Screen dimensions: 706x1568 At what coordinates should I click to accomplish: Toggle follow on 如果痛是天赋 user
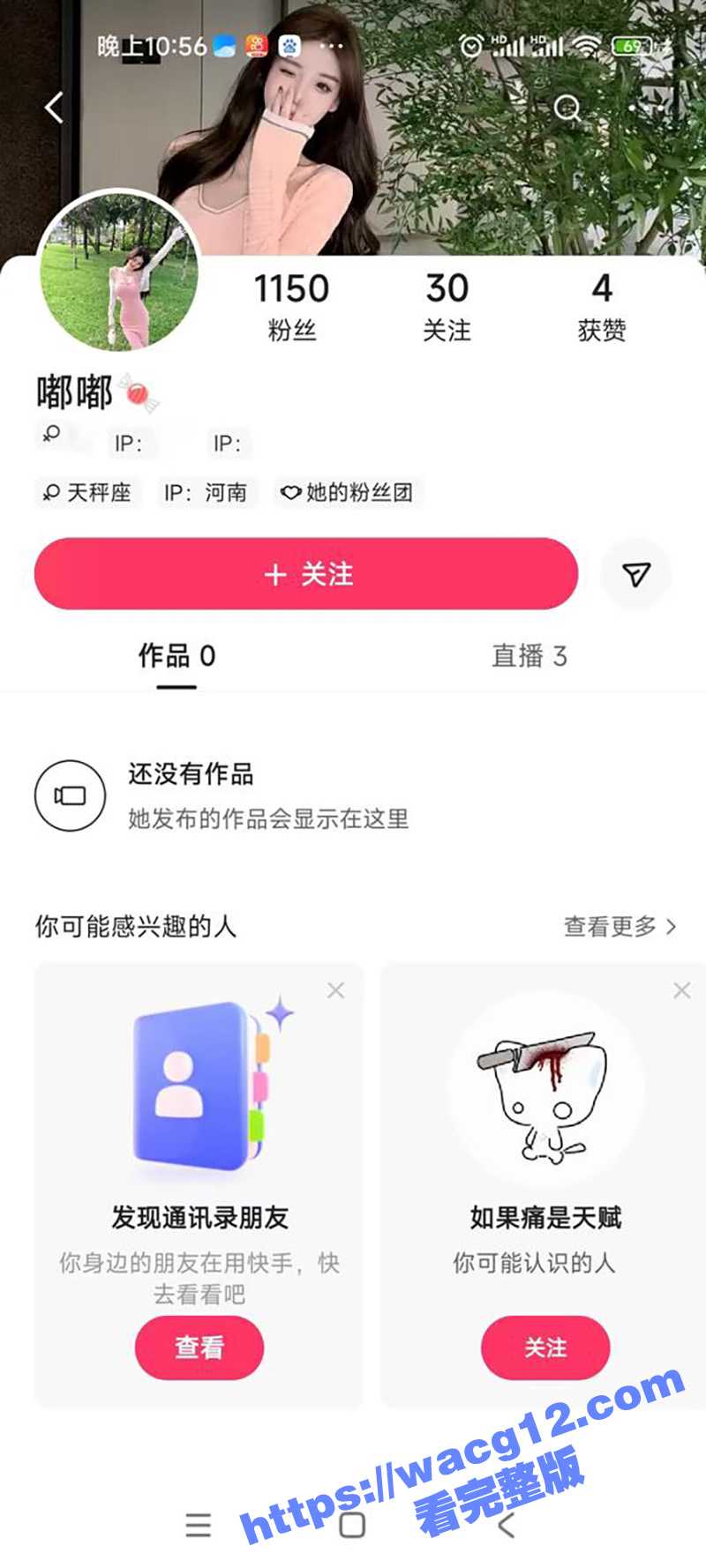pyautogui.click(x=545, y=1347)
